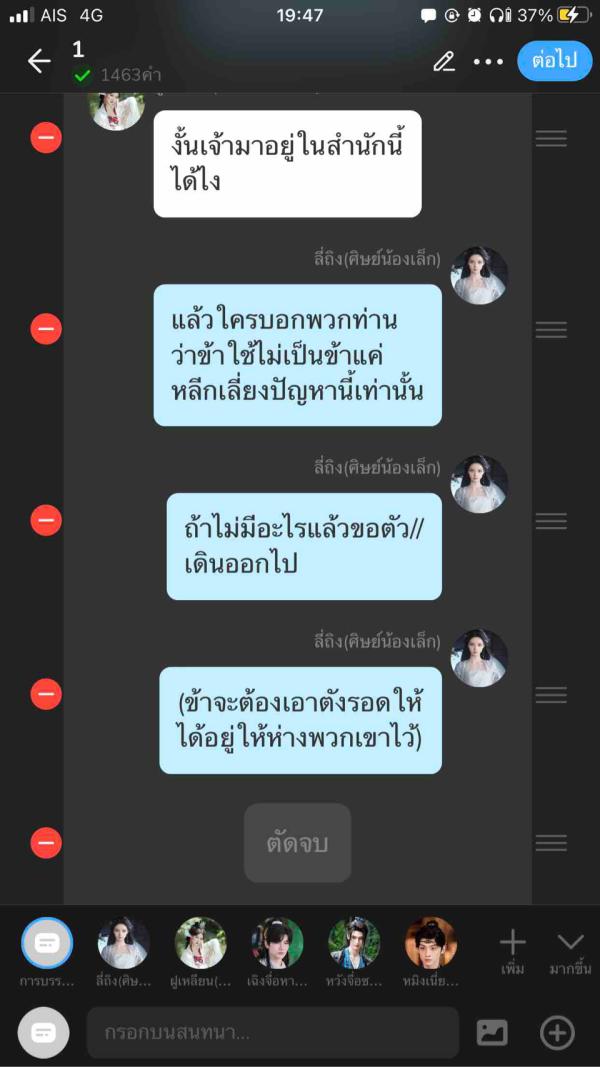Open the message bubble งั้นเจ้ามาอยู่ในสำนักนี้ได้ไง

(287, 163)
